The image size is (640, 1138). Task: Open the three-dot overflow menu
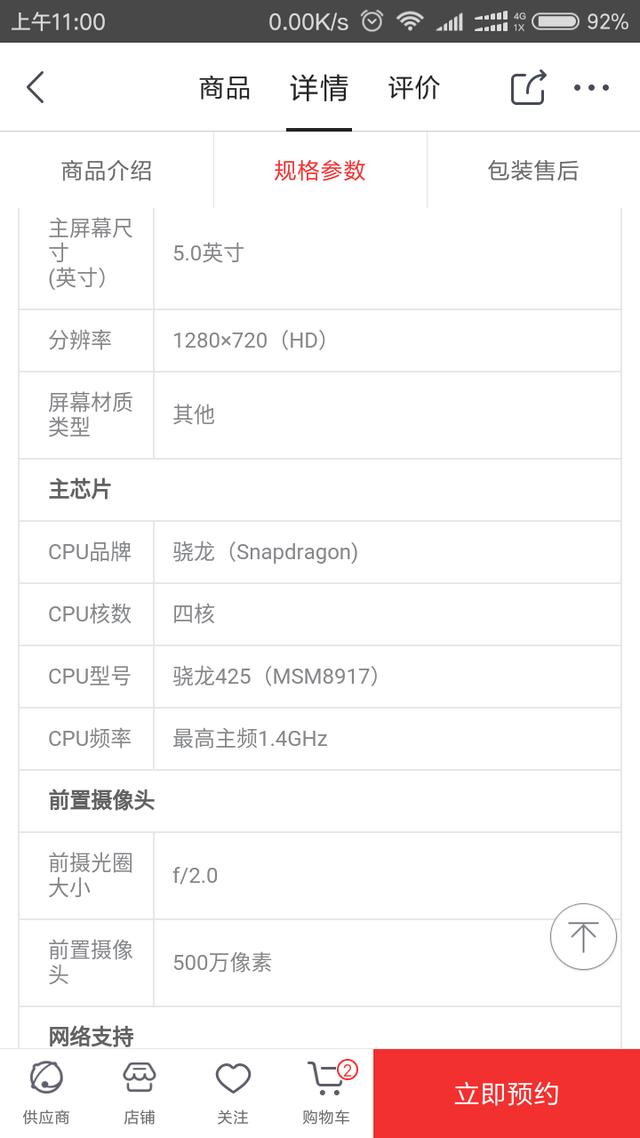[591, 88]
